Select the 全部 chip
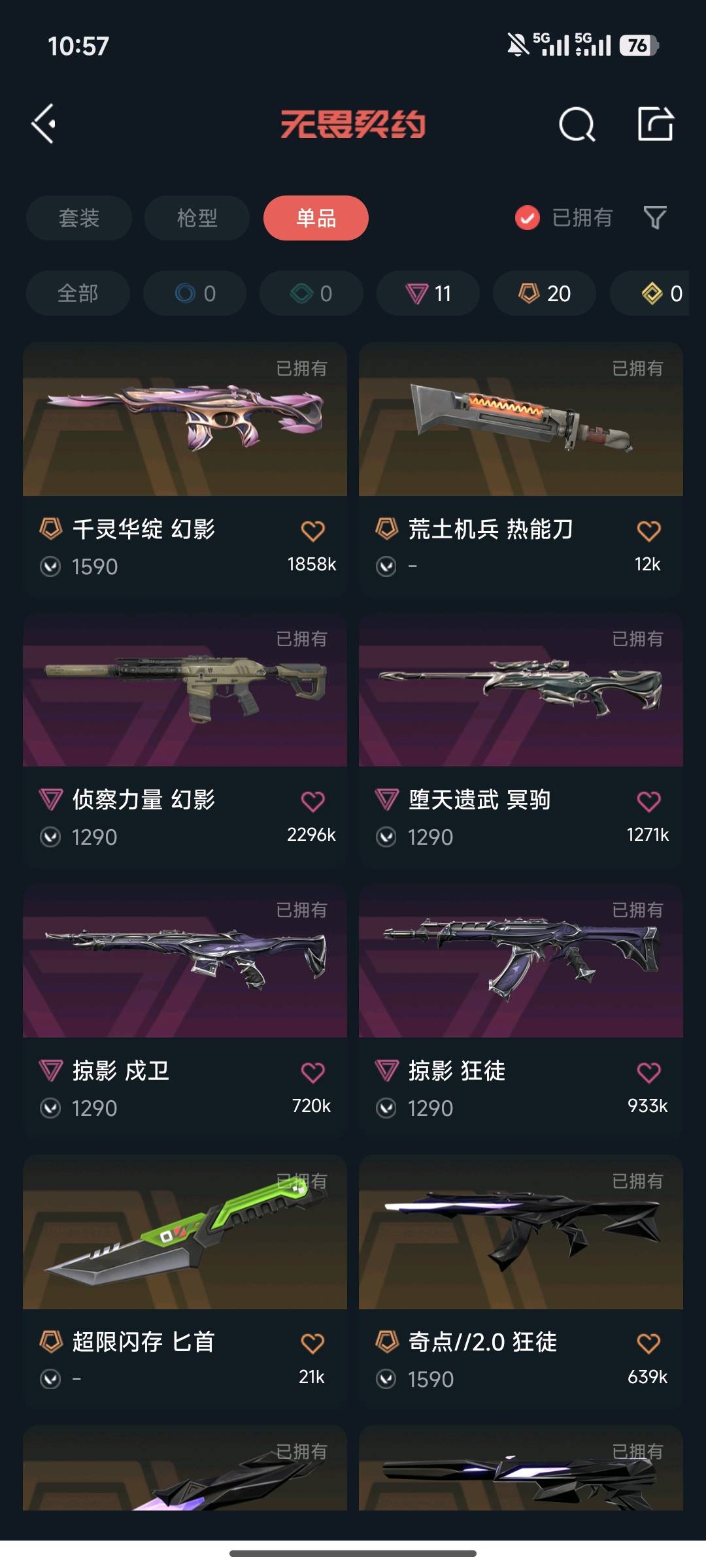 coord(78,293)
